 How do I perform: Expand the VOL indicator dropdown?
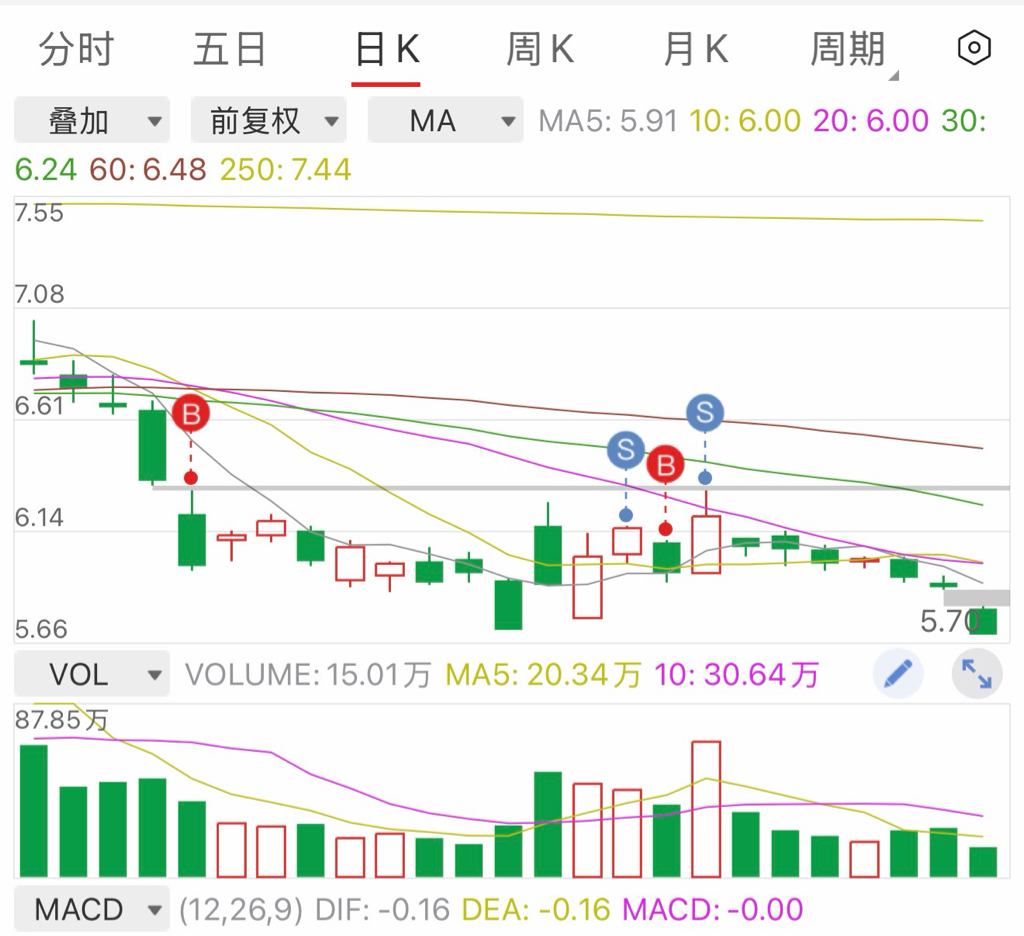click(91, 673)
